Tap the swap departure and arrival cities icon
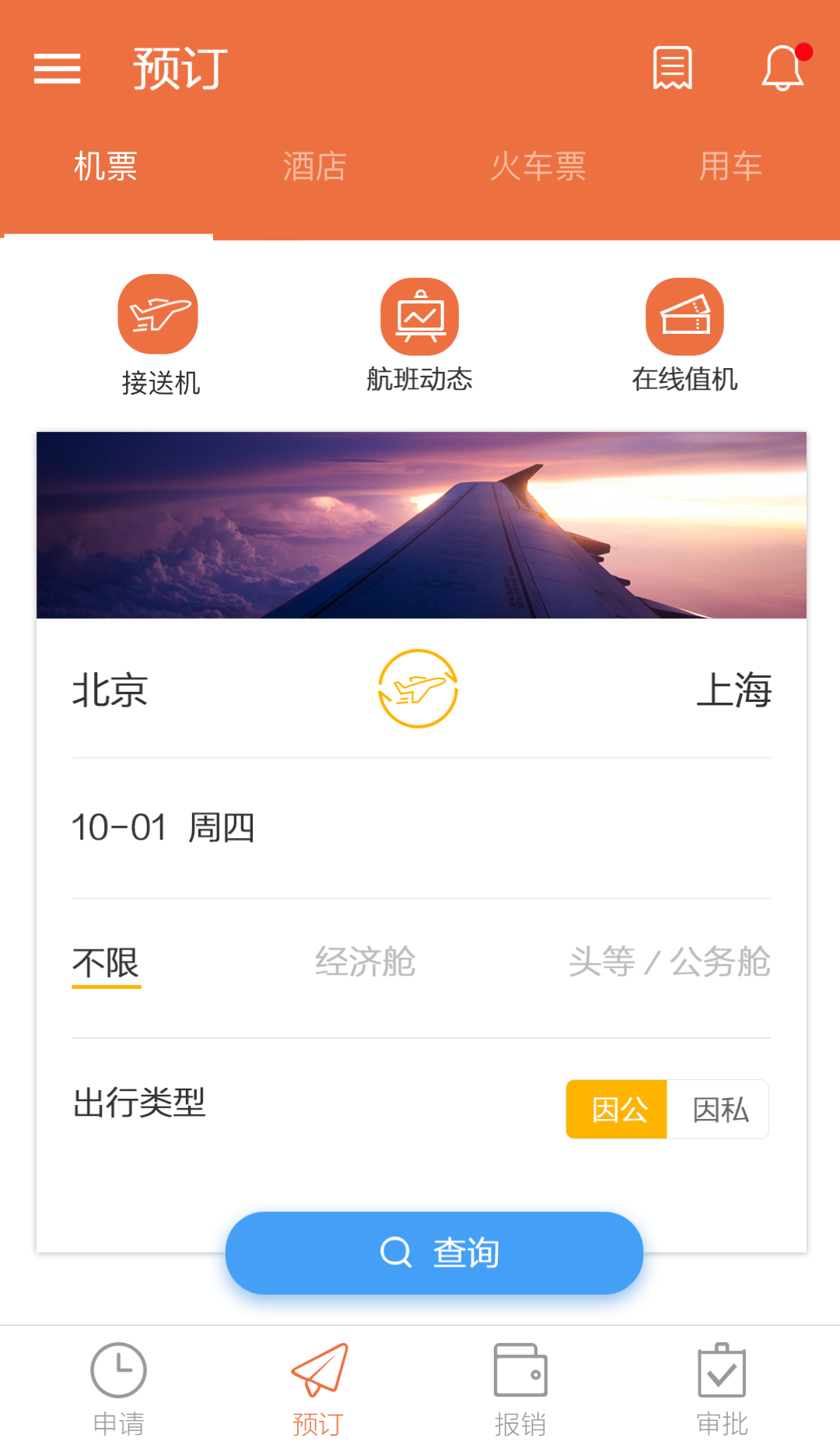The height and width of the screenshot is (1452, 840). tap(419, 691)
